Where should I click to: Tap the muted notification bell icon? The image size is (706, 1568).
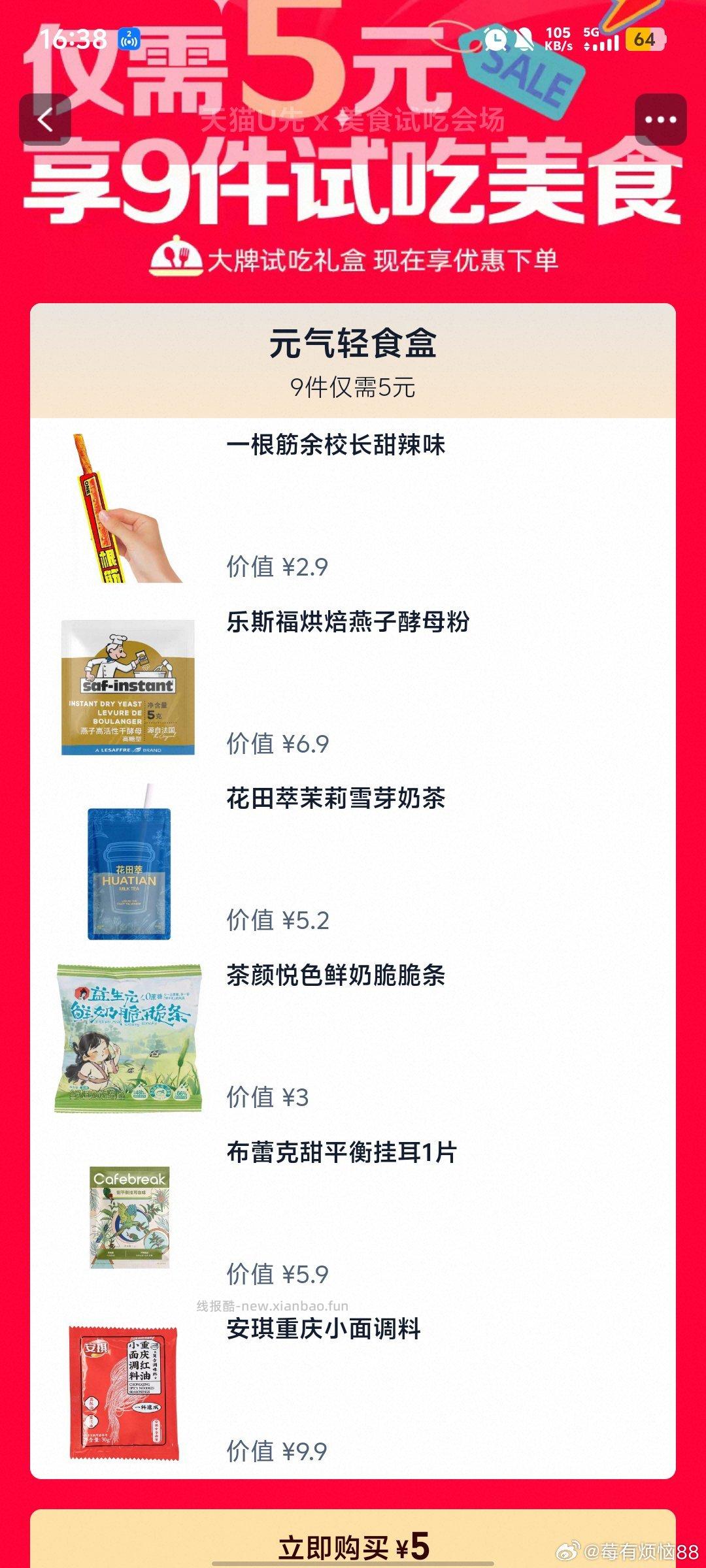(x=527, y=41)
